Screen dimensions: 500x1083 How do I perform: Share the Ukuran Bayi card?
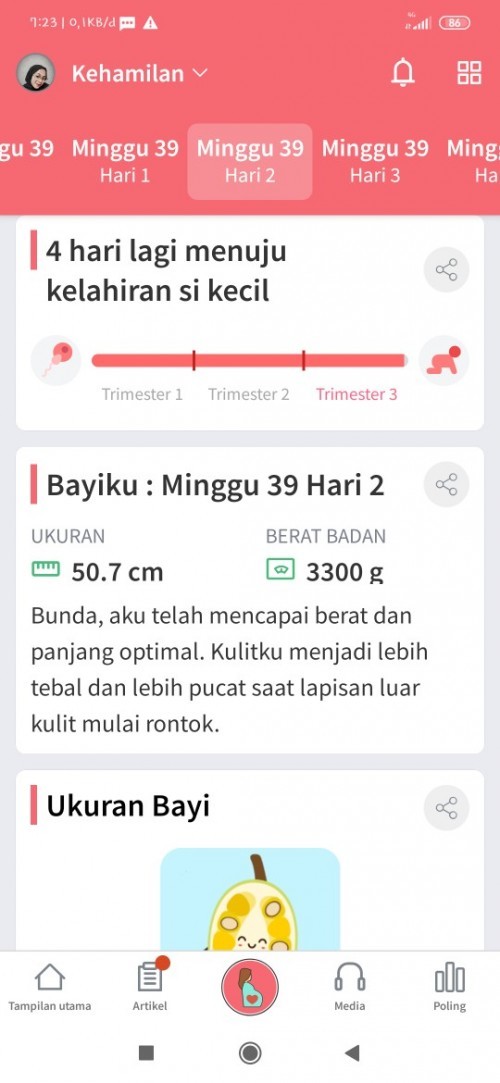coord(446,807)
